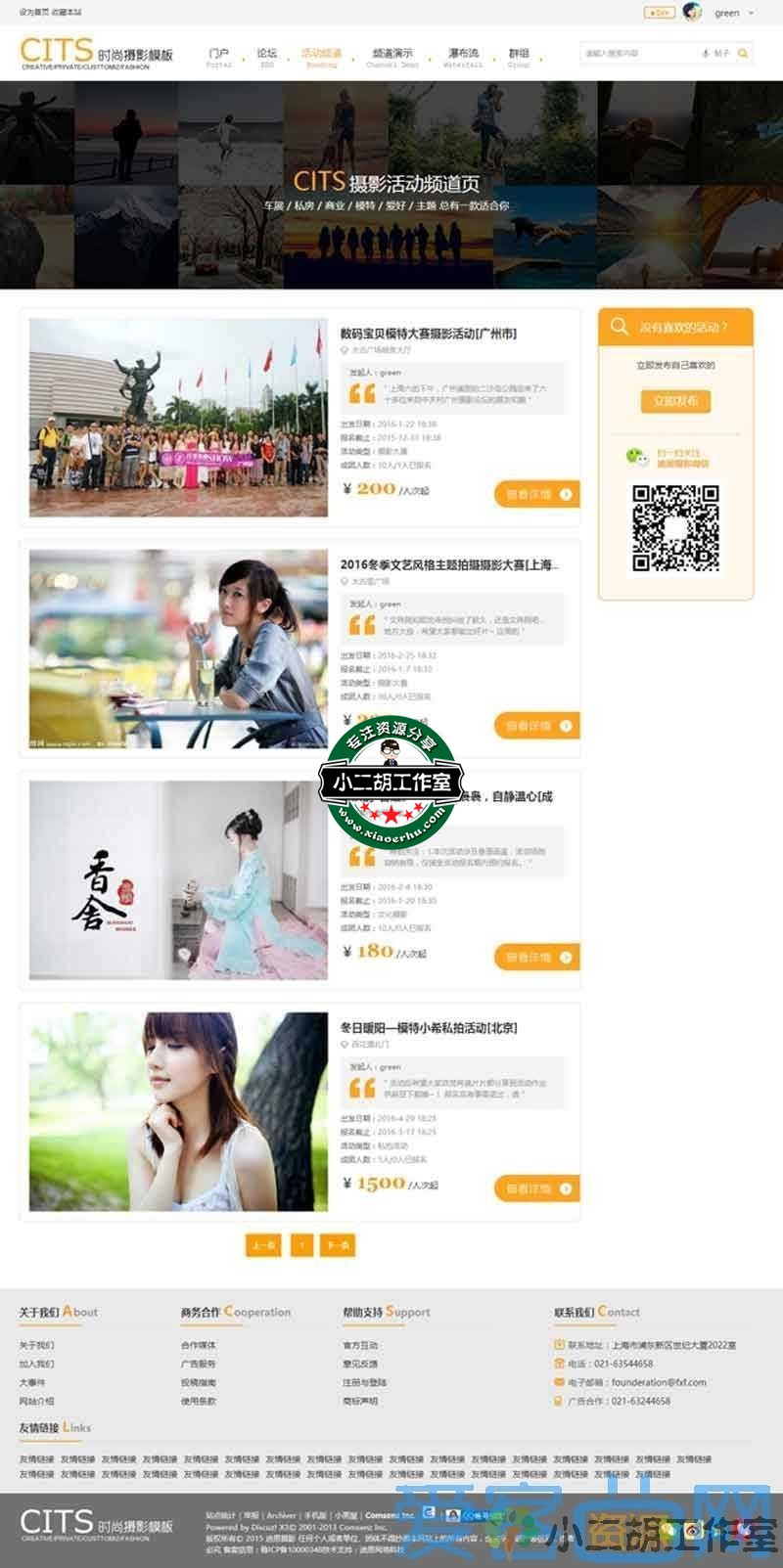
Task: Tap 立即发布 to publish an activity
Action: pyautogui.click(x=675, y=401)
